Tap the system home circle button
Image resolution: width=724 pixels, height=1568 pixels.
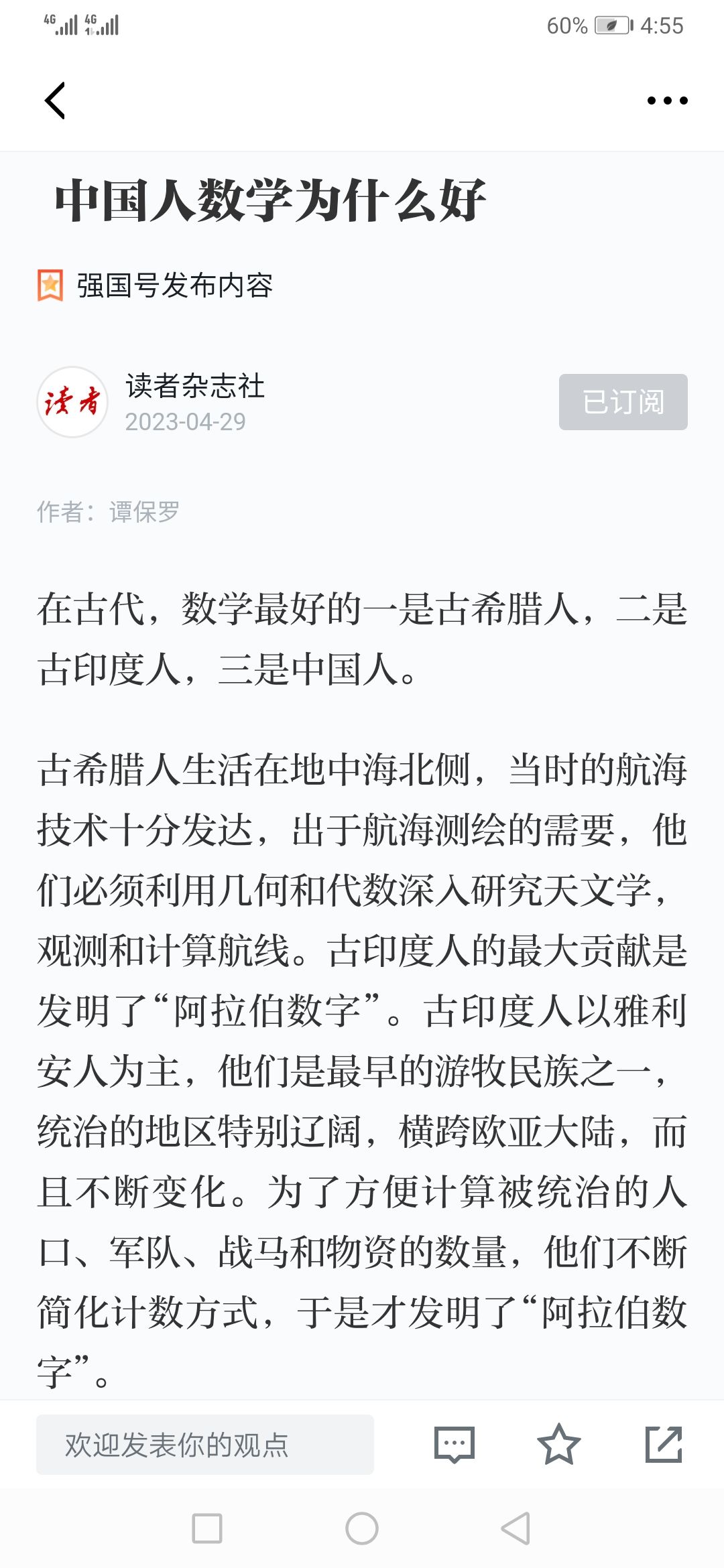(362, 1528)
